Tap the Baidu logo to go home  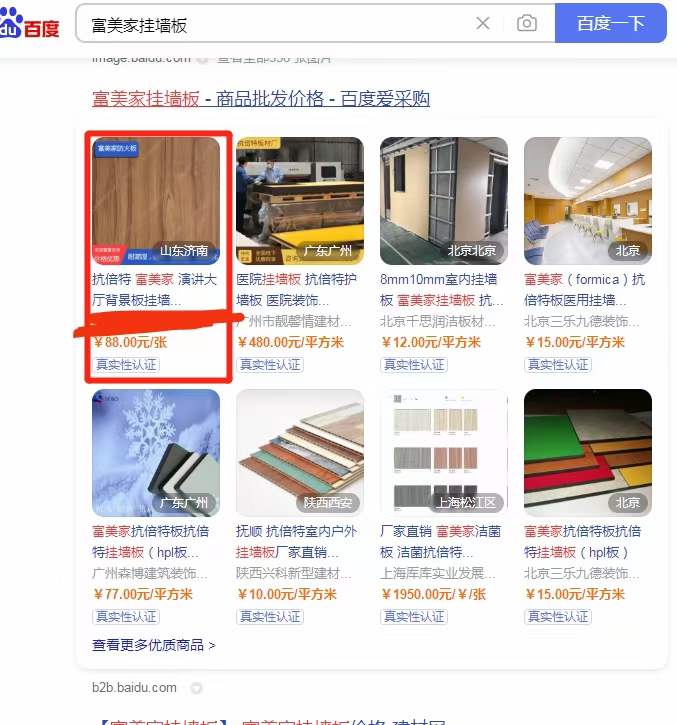tap(30, 25)
